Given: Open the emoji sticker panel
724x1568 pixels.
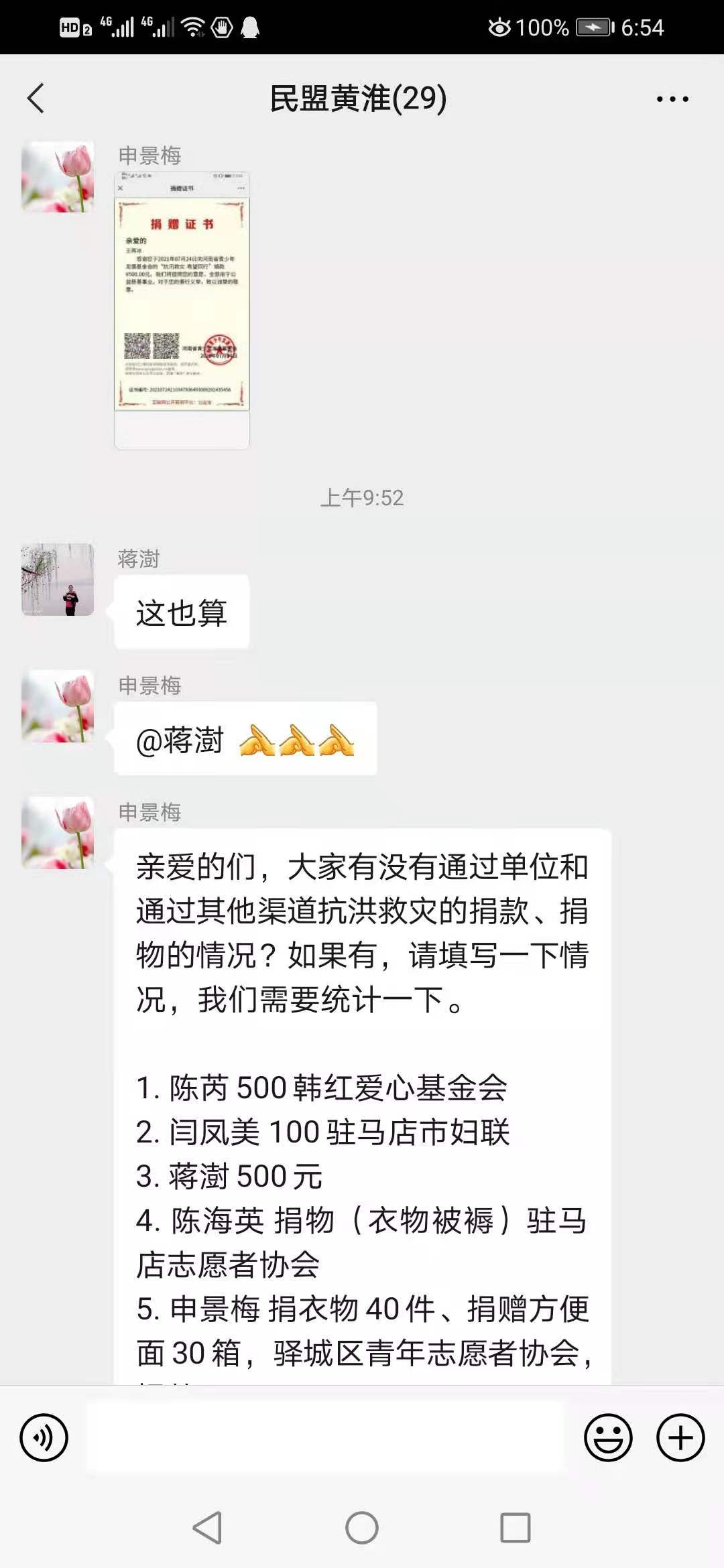Looking at the screenshot, I should click(x=608, y=1437).
